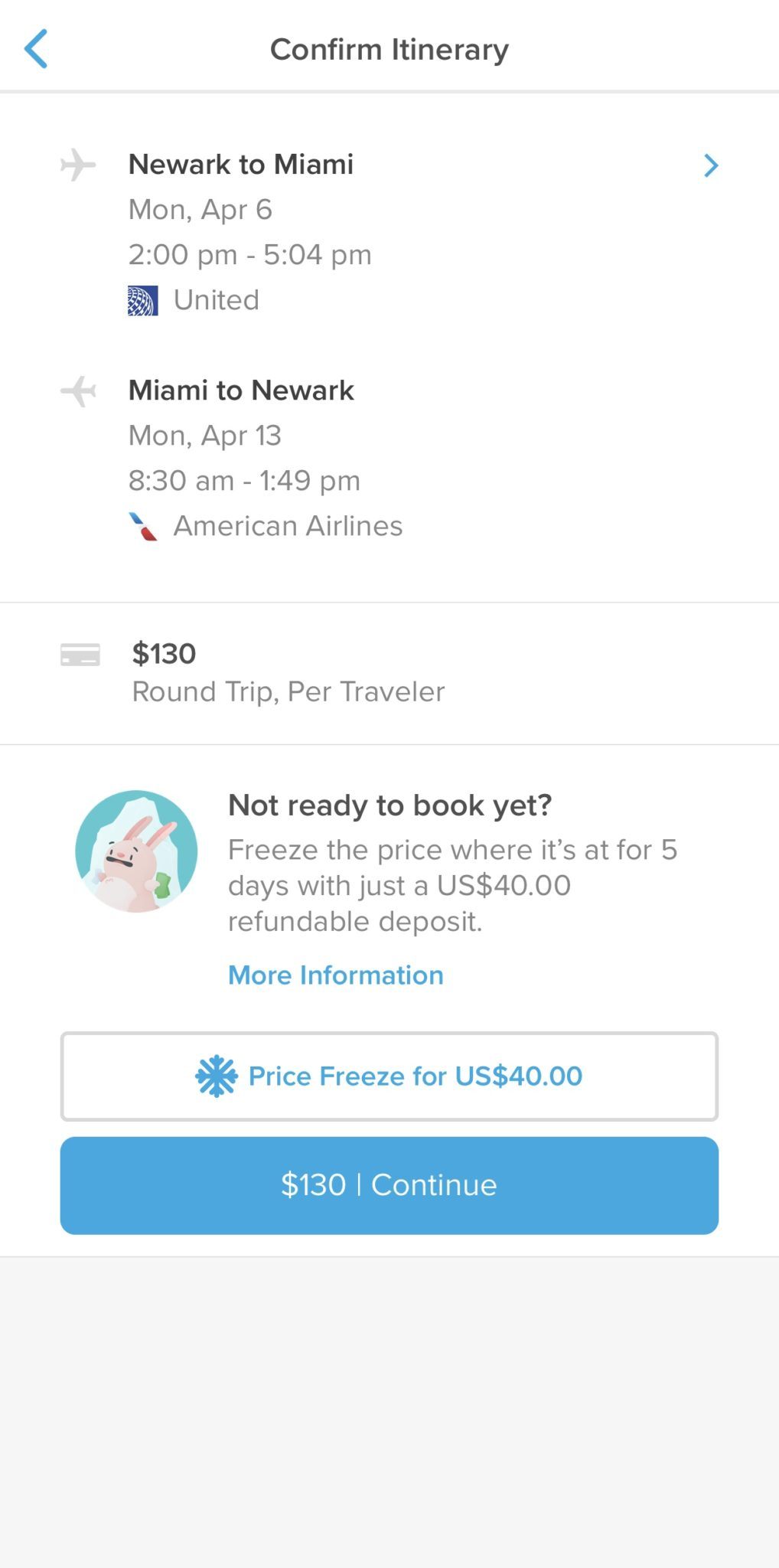Click the credit card payment icon

pos(79,655)
